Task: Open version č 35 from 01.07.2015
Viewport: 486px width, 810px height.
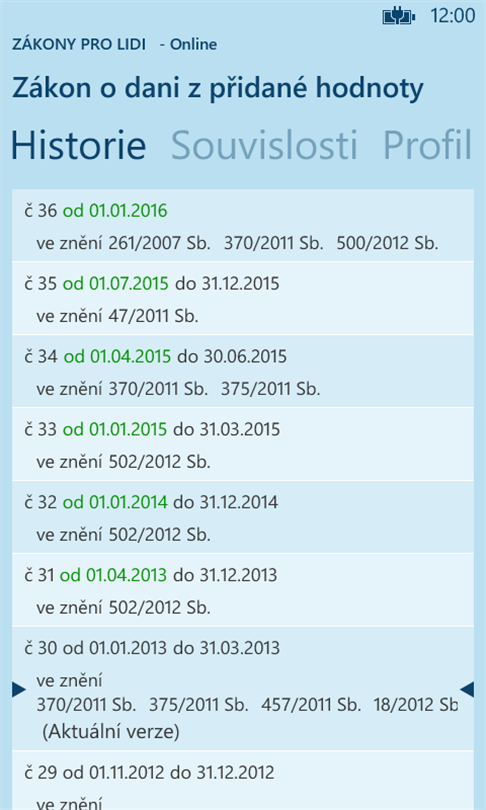Action: [x=243, y=299]
